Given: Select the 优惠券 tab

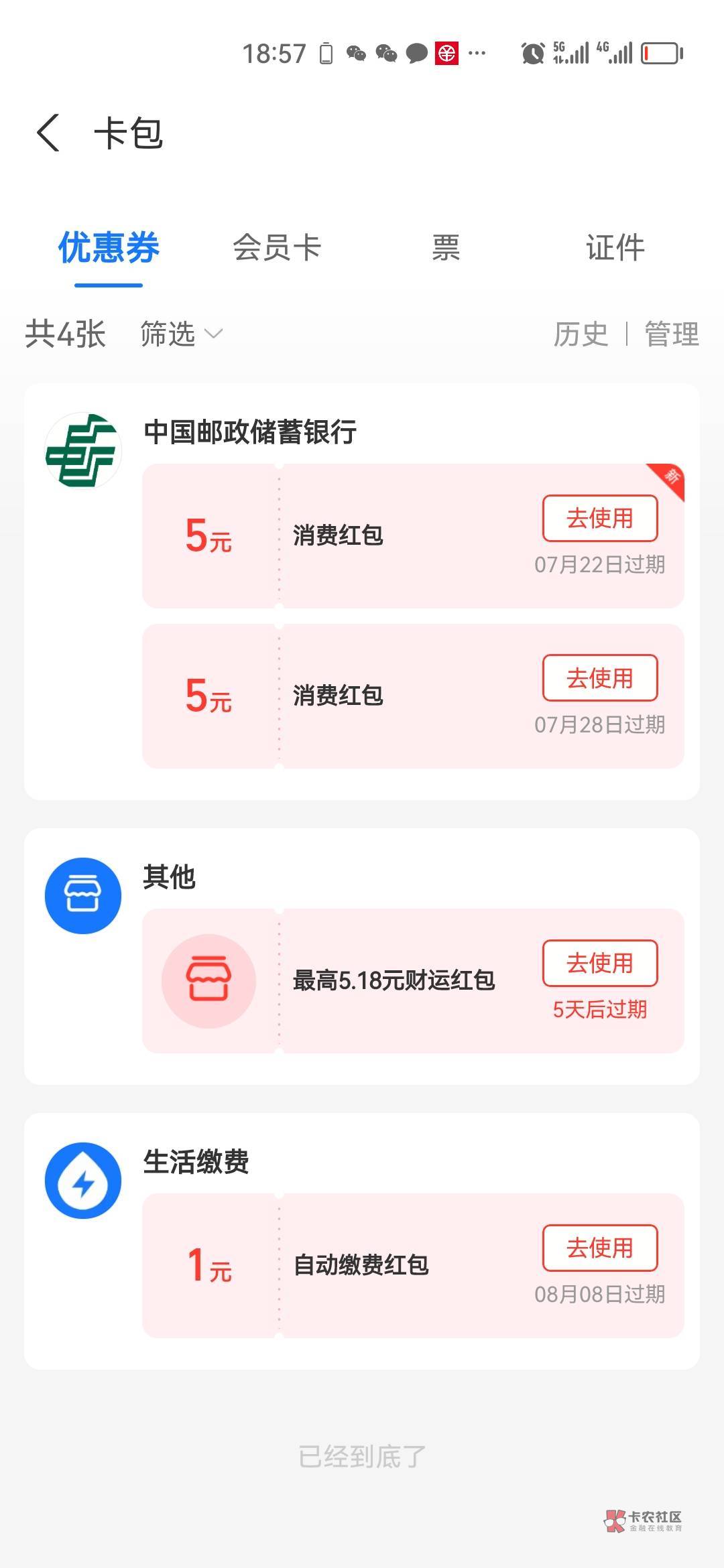Looking at the screenshot, I should point(109,247).
